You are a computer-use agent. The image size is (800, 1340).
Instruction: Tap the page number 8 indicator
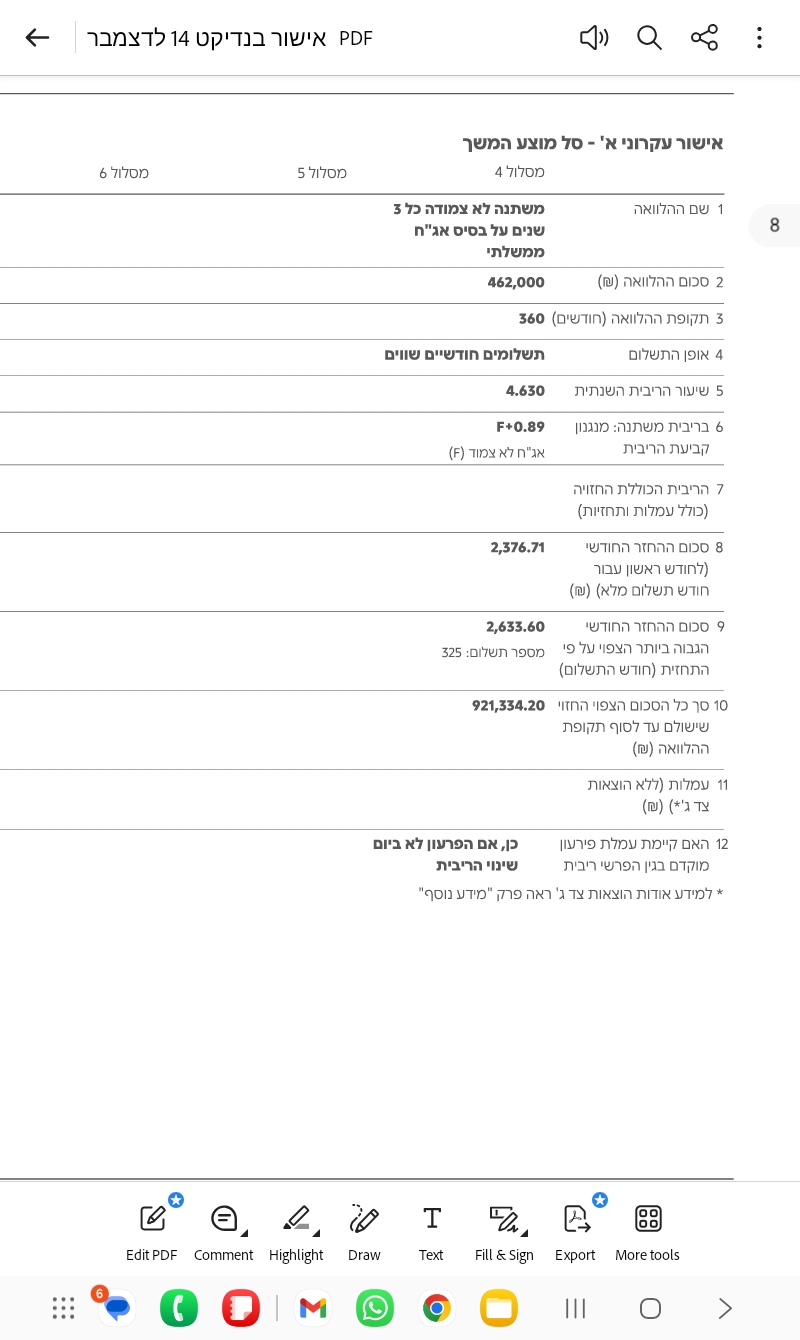pyautogui.click(x=774, y=225)
